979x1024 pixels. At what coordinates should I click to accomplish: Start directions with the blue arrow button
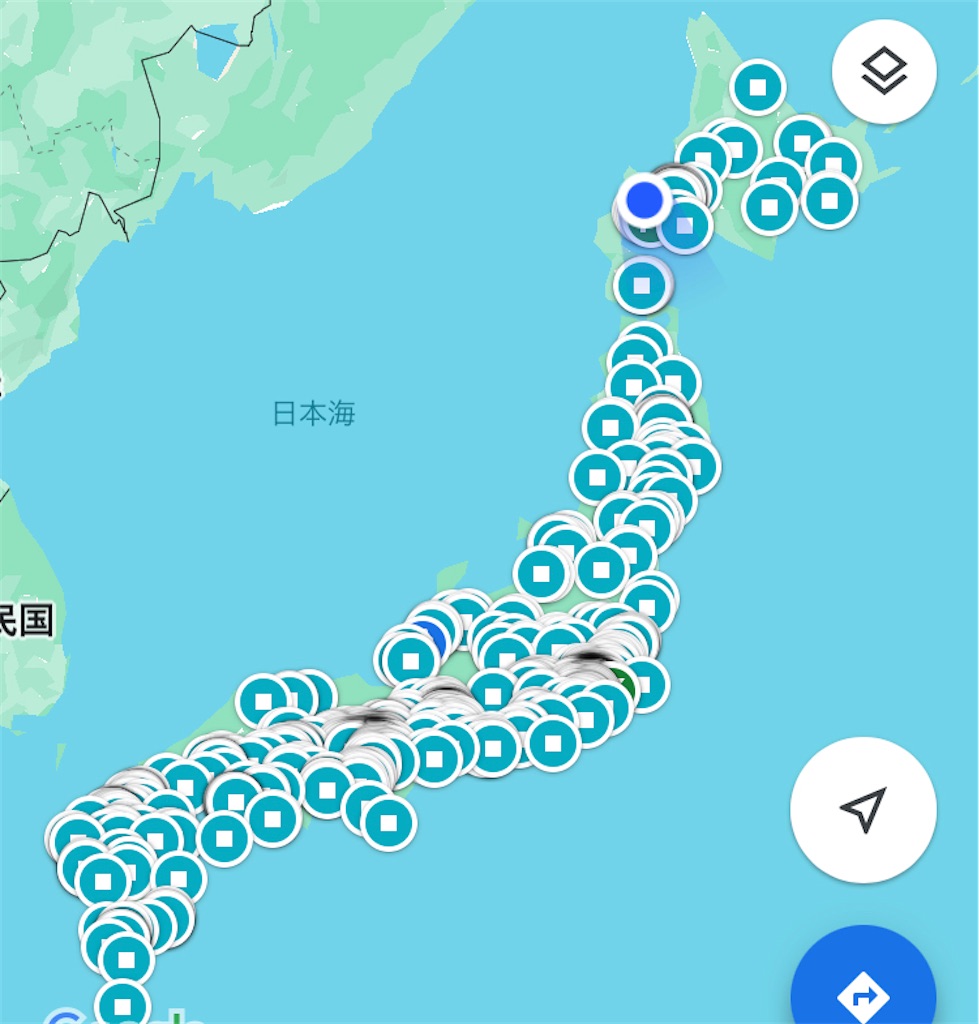click(x=864, y=990)
